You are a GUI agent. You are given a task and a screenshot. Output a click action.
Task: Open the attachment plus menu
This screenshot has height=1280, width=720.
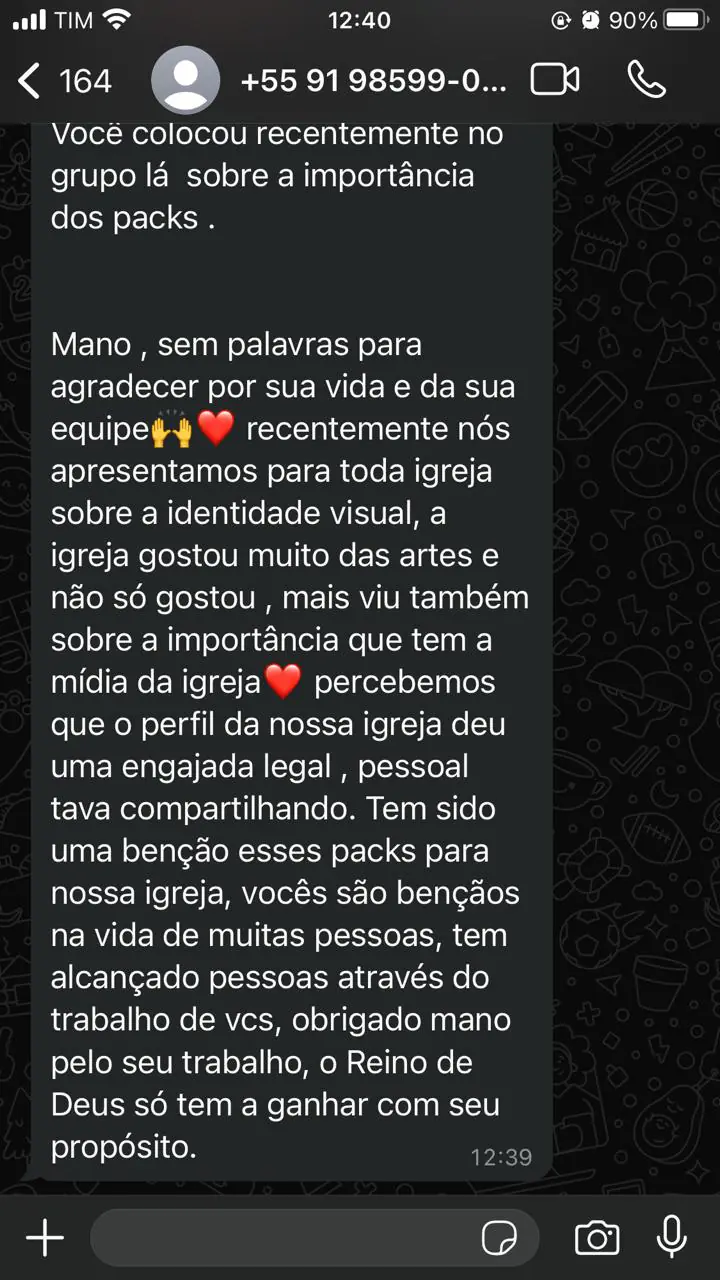(45, 1238)
